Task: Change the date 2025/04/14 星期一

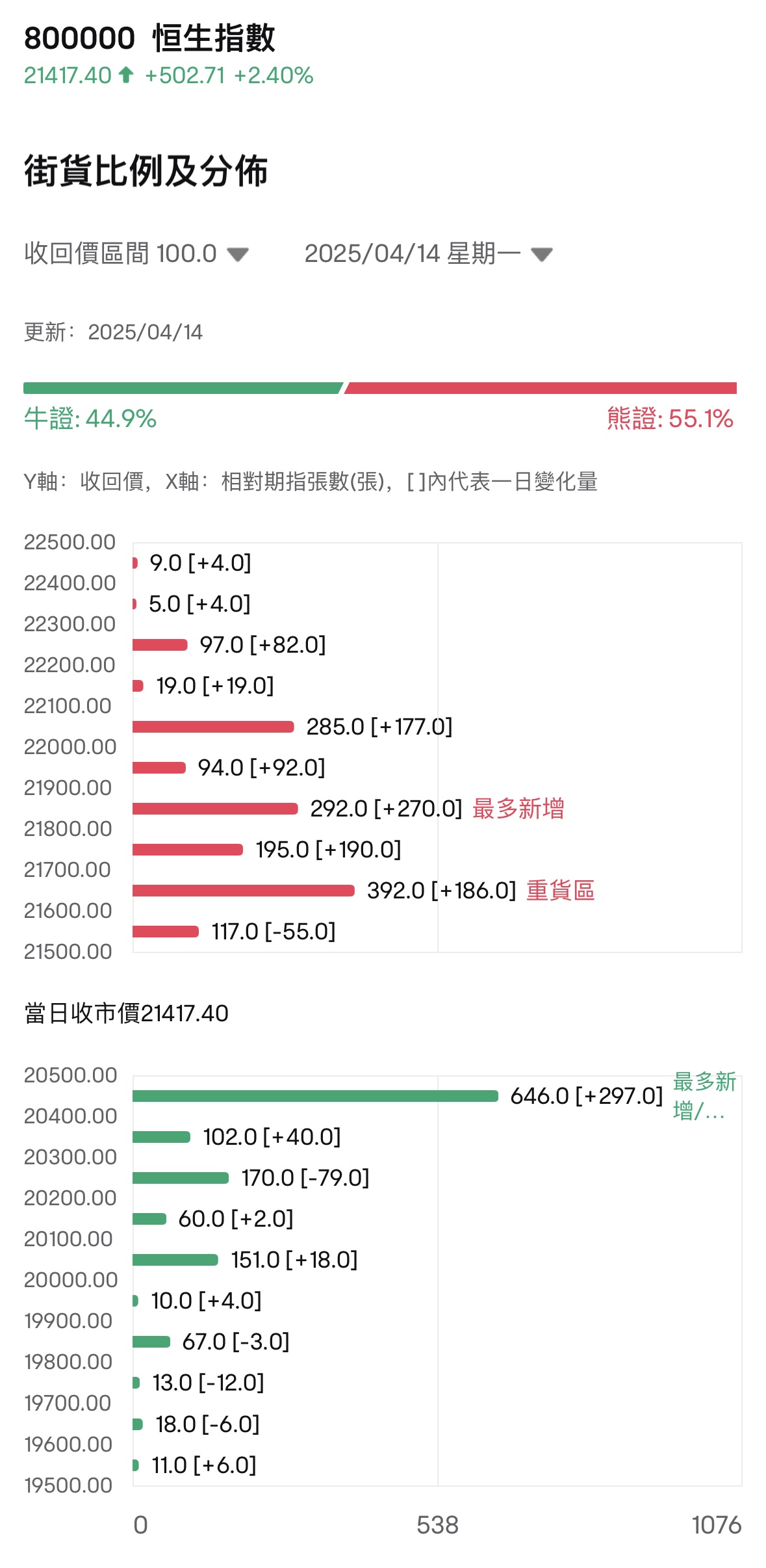Action: pos(428,254)
